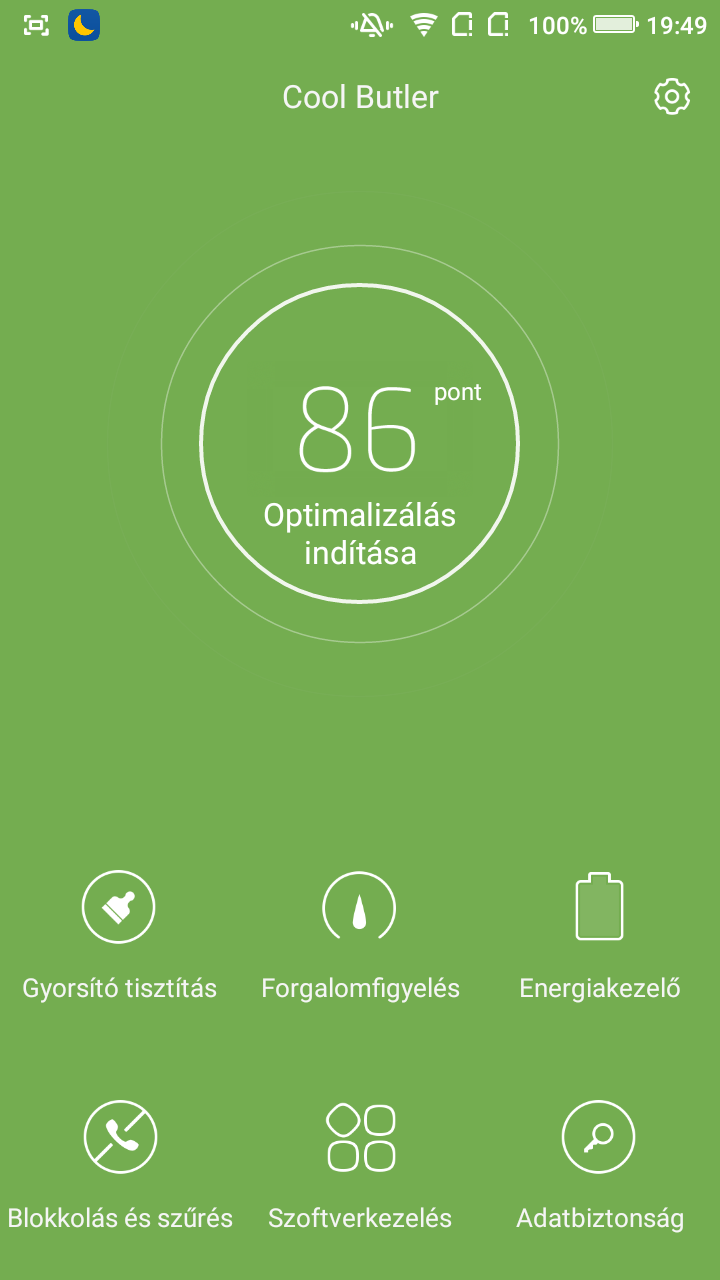
Task: Start optimization via Optimalizálás indítása circle
Action: pos(360,443)
